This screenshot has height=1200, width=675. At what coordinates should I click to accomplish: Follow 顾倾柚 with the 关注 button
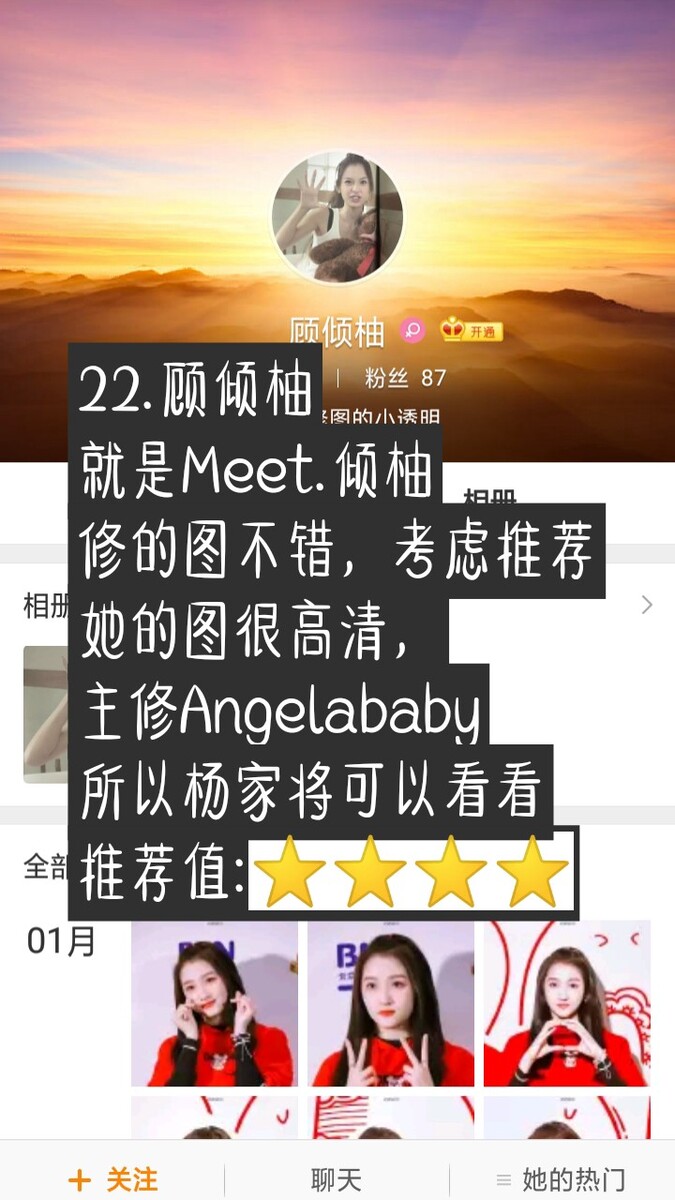112,1180
